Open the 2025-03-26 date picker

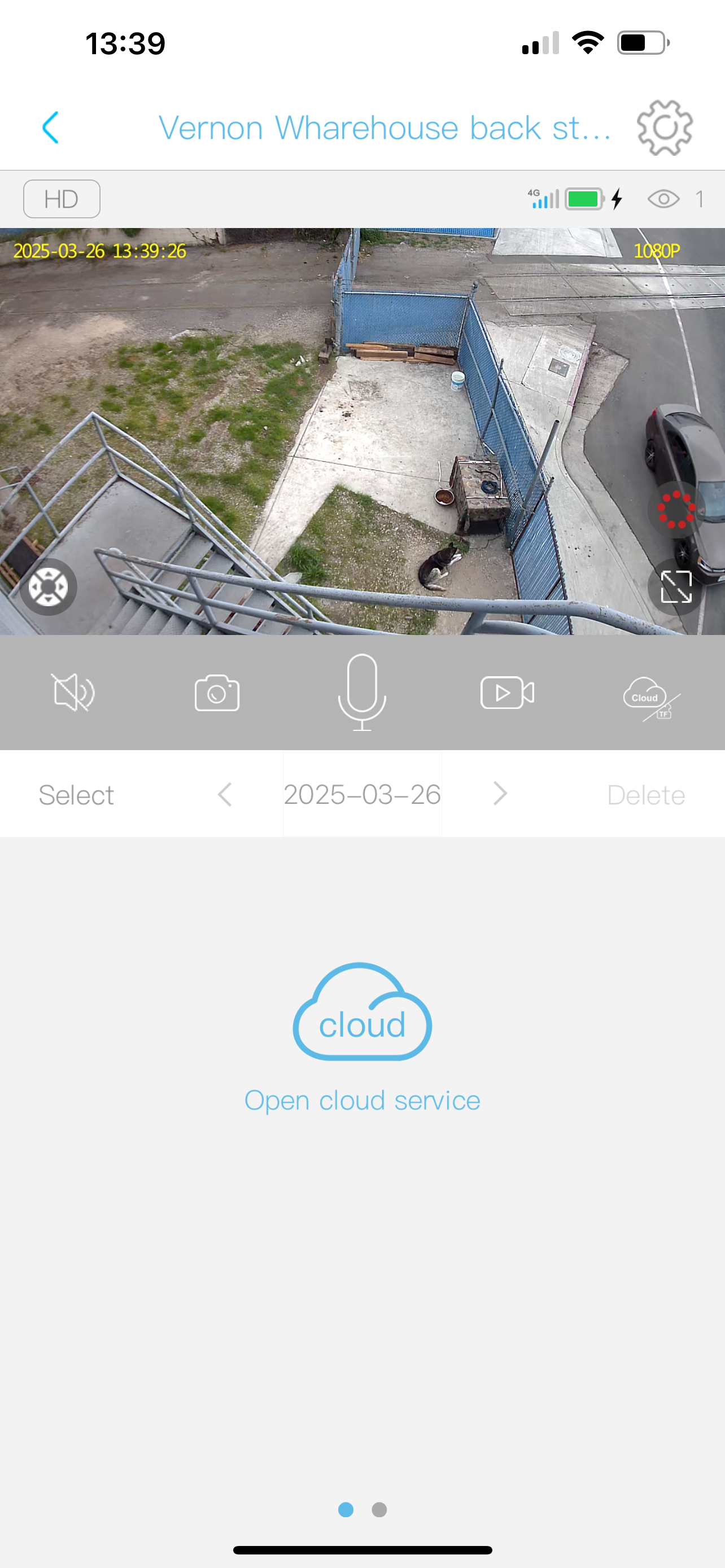[x=362, y=794]
